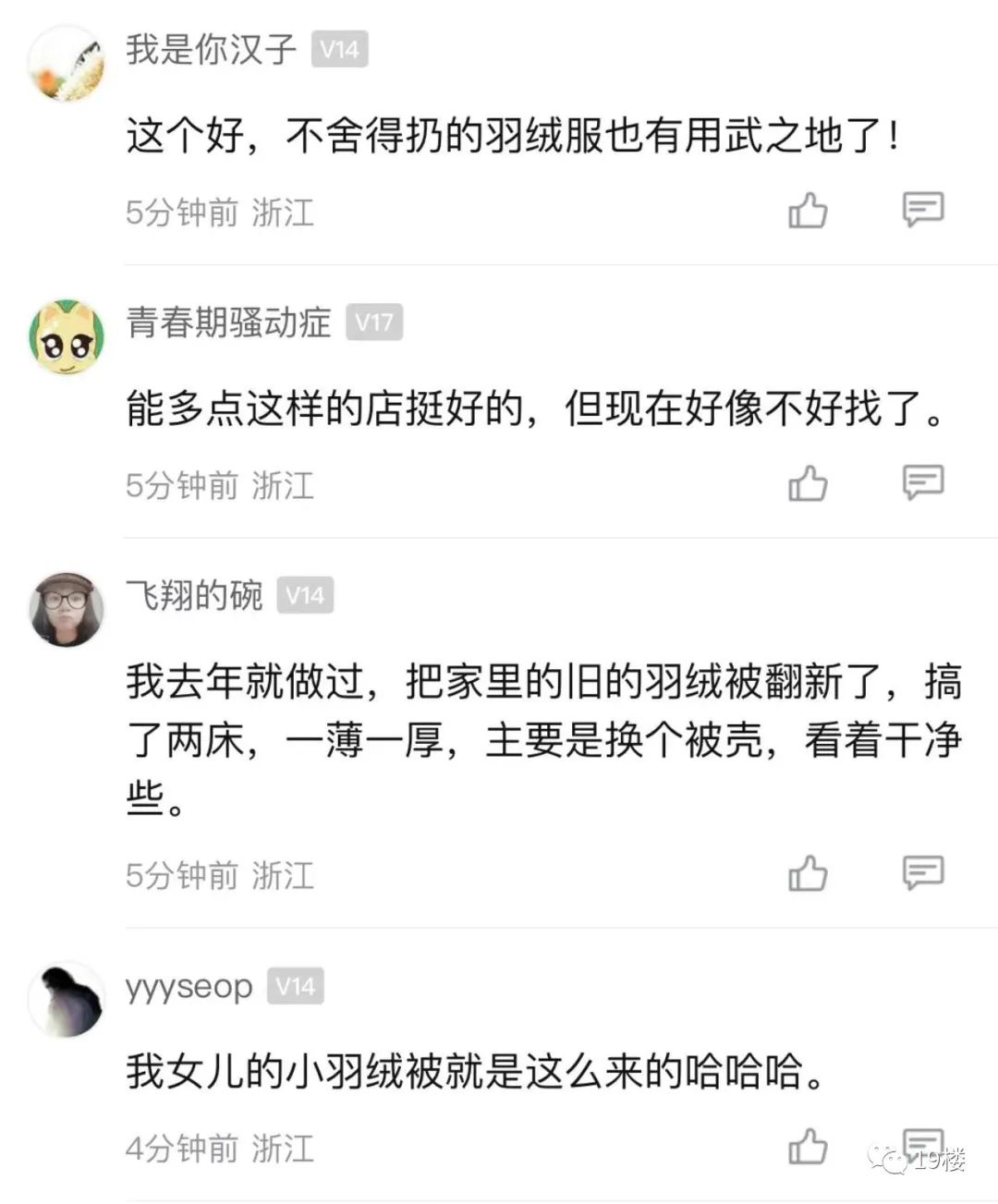
Task: Like 飞翔的碗's comment
Action: [x=808, y=873]
